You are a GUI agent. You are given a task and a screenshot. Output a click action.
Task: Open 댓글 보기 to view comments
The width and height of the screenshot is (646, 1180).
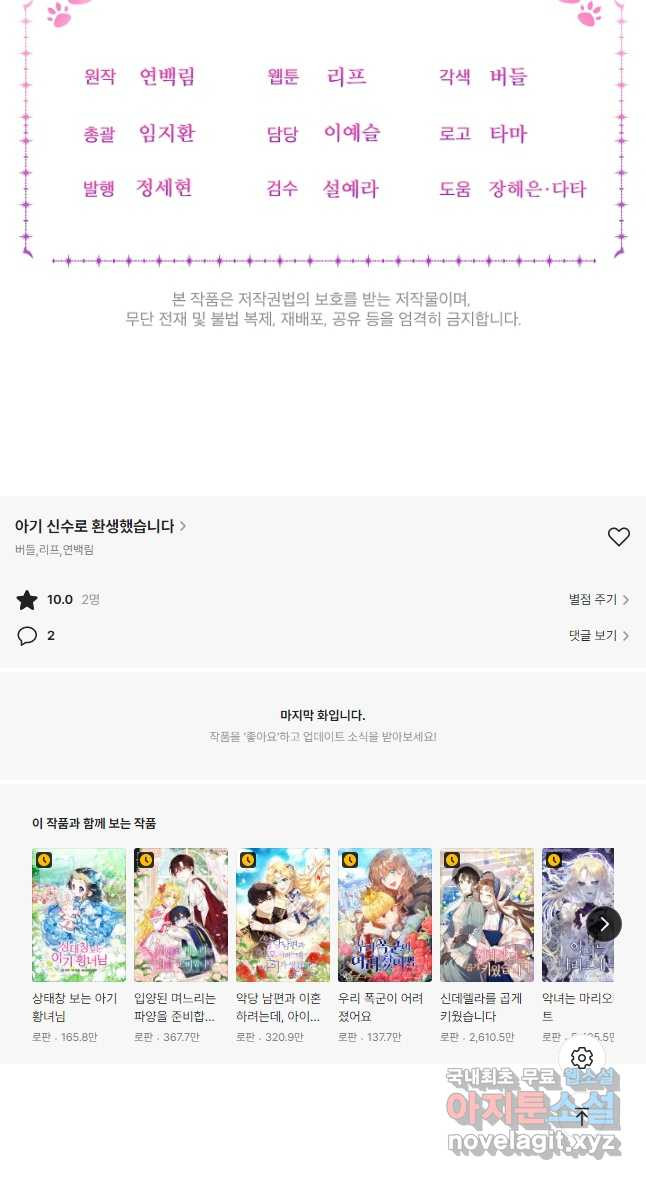(x=598, y=635)
